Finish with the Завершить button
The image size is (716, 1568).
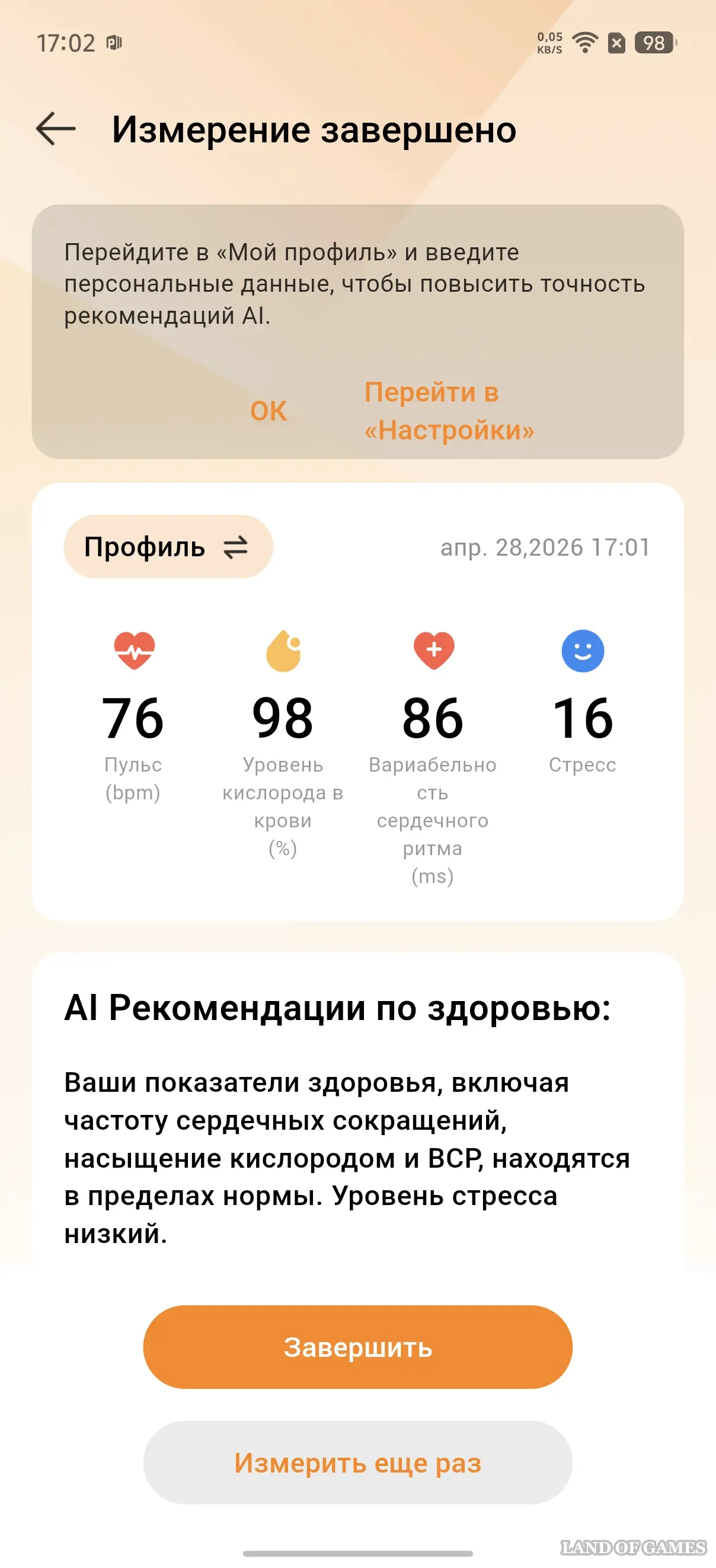coord(357,1347)
